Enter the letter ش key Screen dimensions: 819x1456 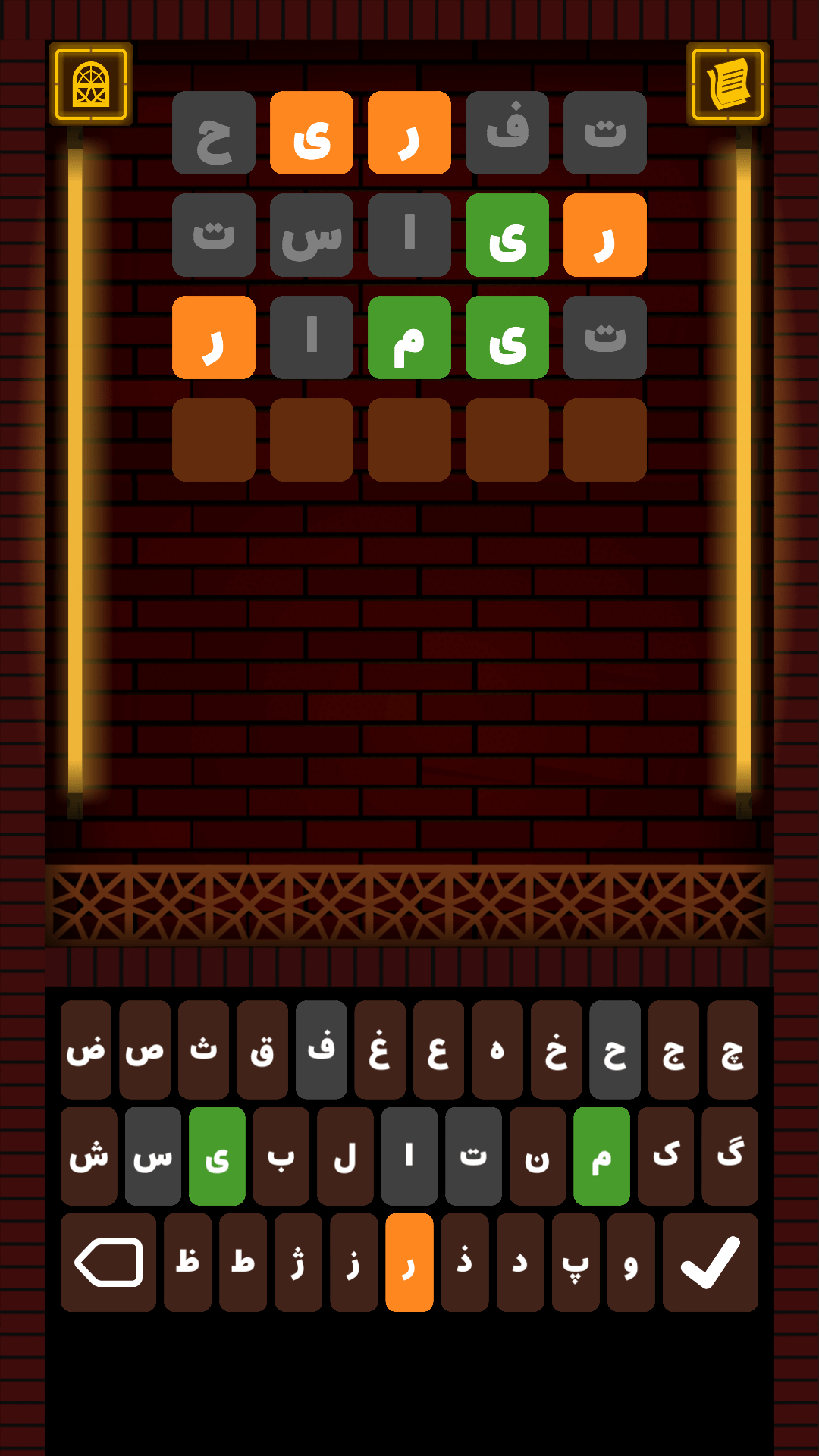point(89,1156)
